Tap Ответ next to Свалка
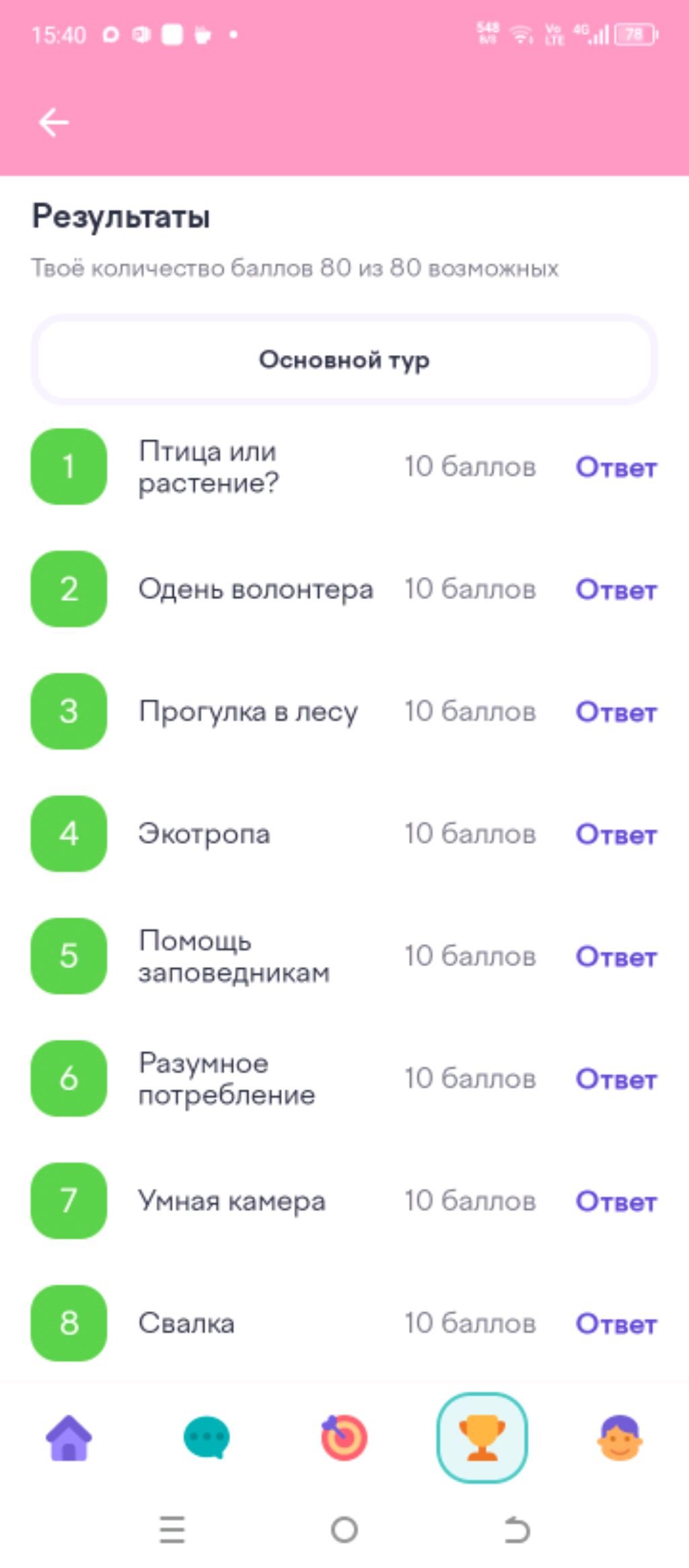Image resolution: width=689 pixels, height=1568 pixels. tap(616, 1324)
